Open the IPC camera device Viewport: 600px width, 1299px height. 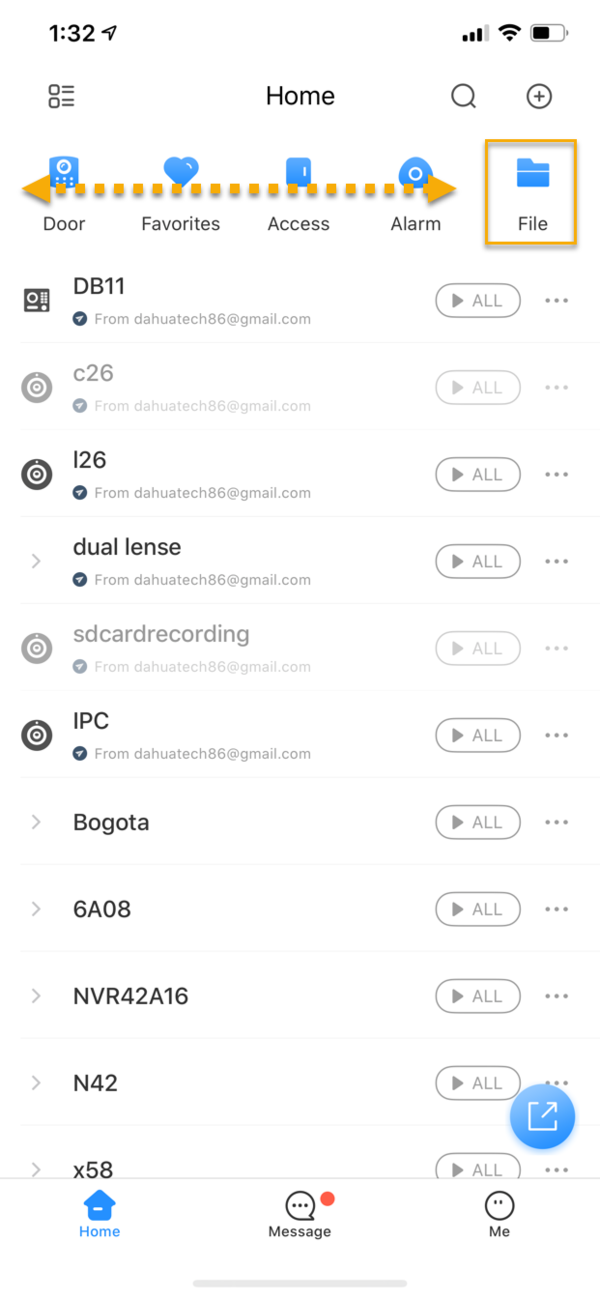(x=91, y=721)
